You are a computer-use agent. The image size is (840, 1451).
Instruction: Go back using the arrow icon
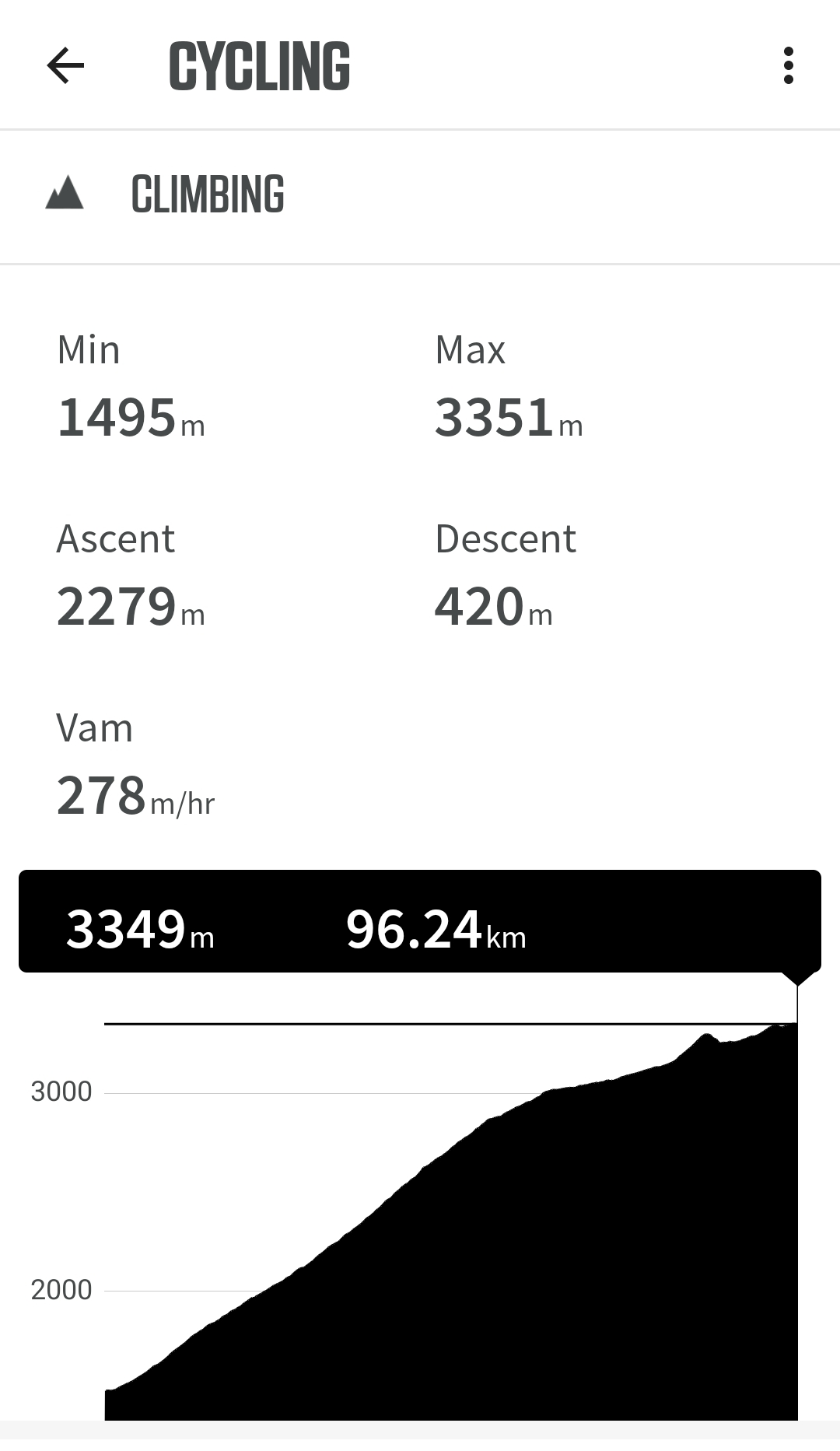[65, 65]
